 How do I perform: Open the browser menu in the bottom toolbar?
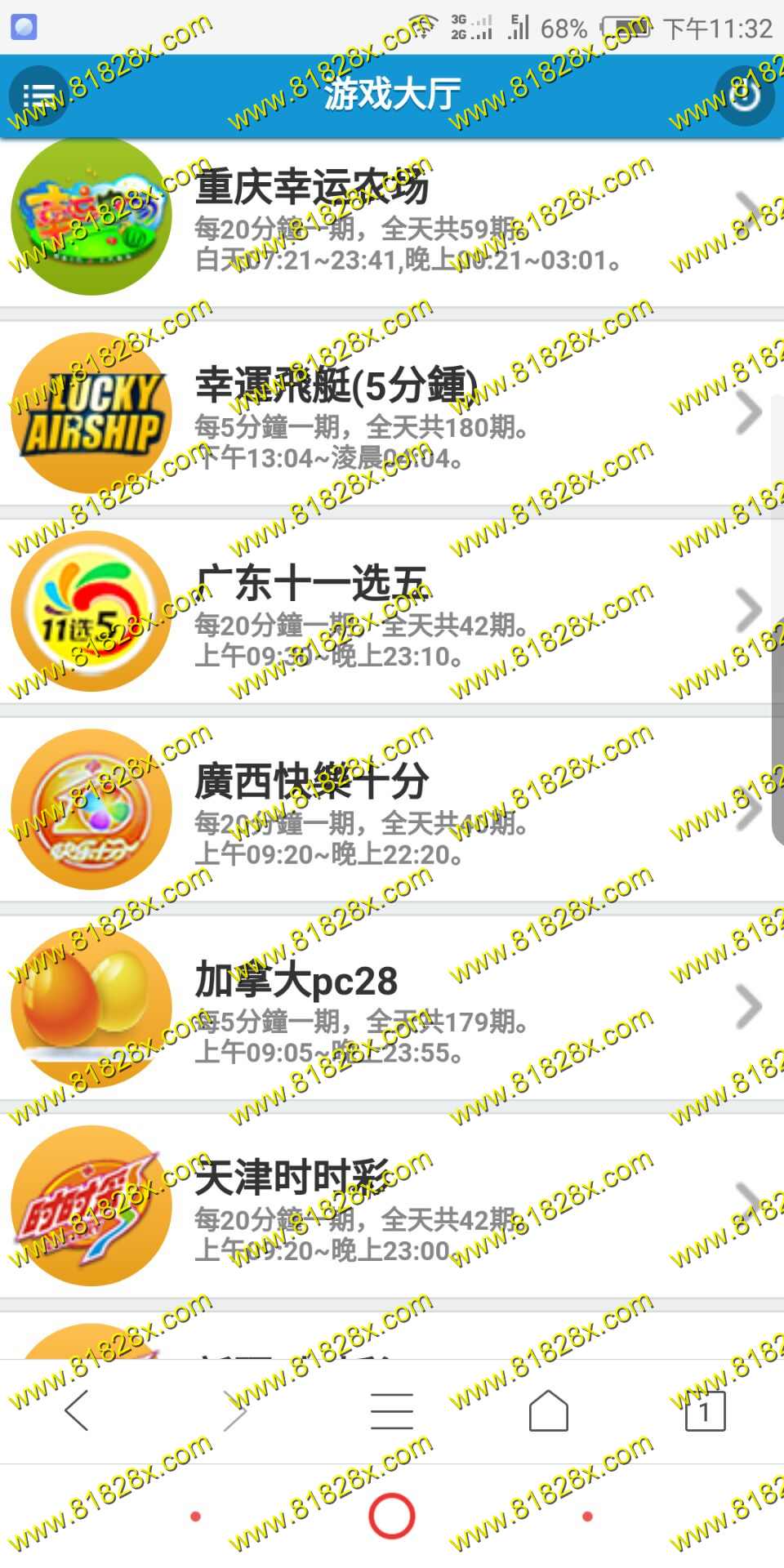coord(392,1411)
